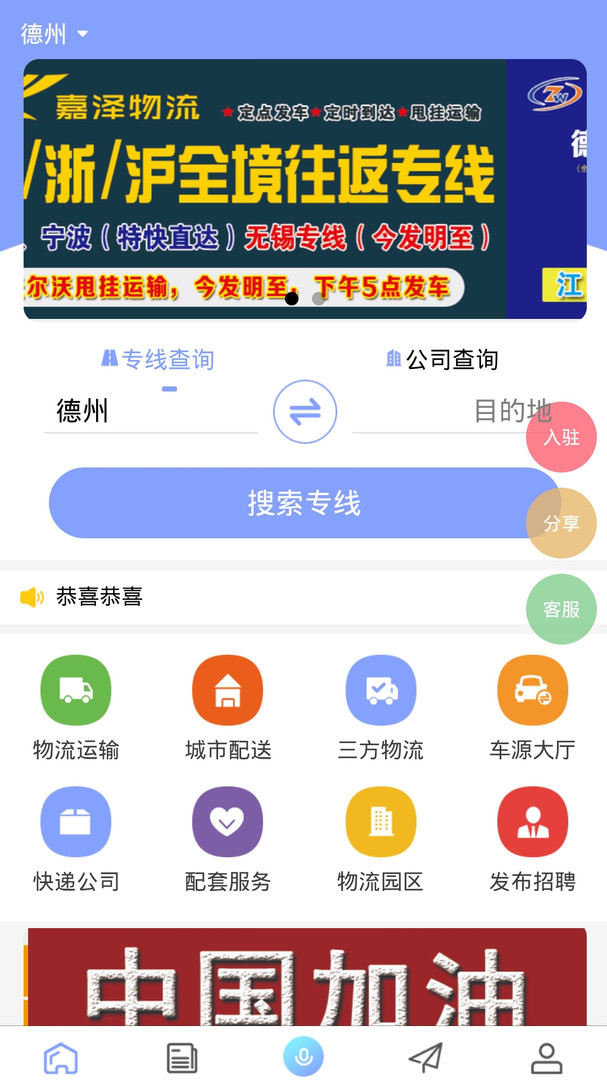Open the 配套服务 category

pos(228,840)
